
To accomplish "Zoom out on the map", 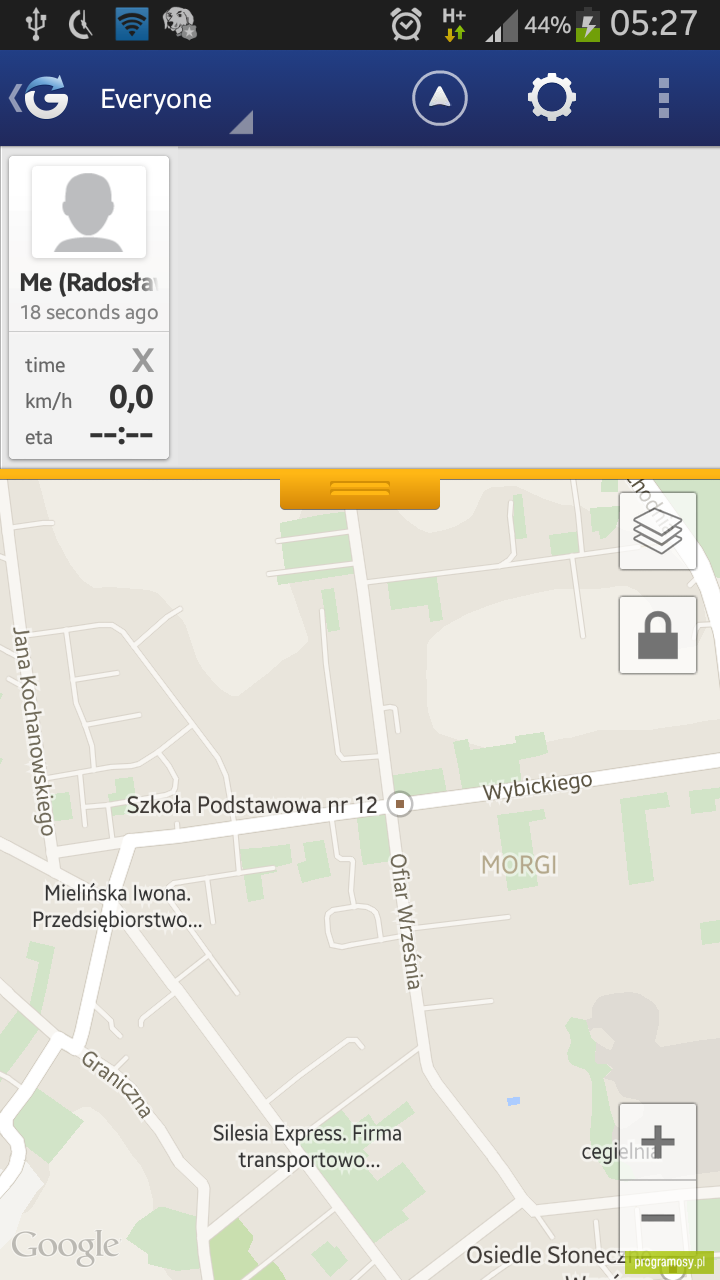I will point(658,1217).
